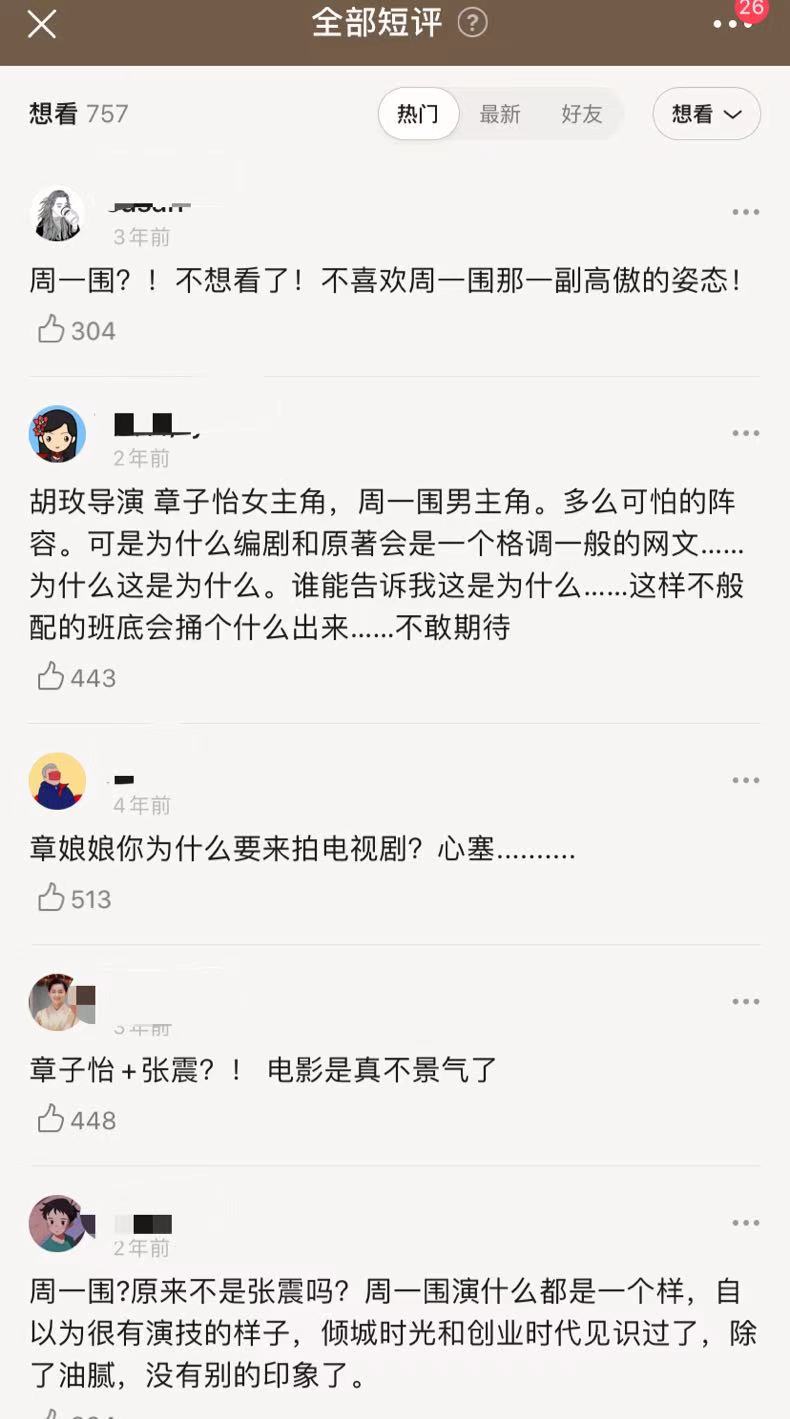Expand the 想看 dropdown filter
Viewport: 790px width, 1419px height.
(706, 114)
